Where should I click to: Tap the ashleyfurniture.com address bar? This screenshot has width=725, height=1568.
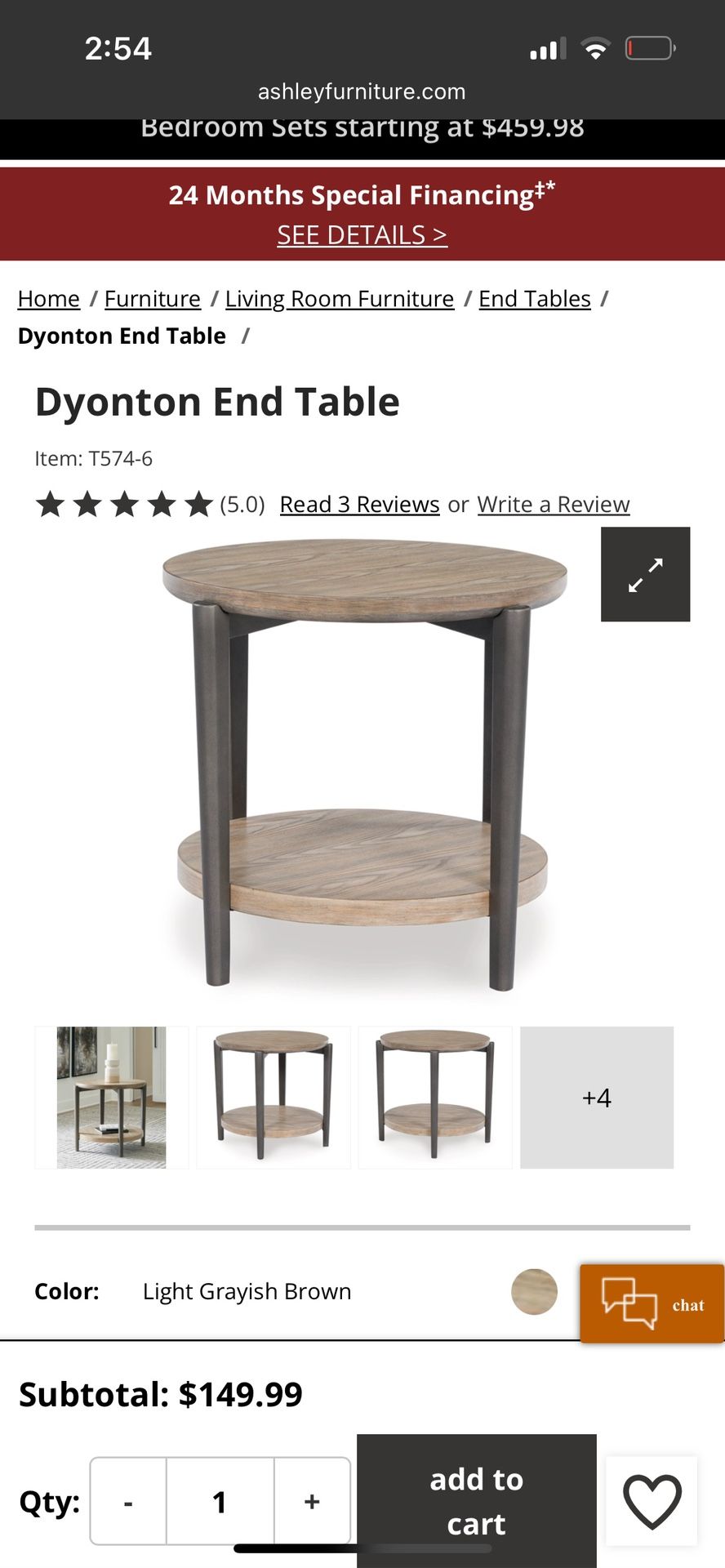(x=362, y=91)
